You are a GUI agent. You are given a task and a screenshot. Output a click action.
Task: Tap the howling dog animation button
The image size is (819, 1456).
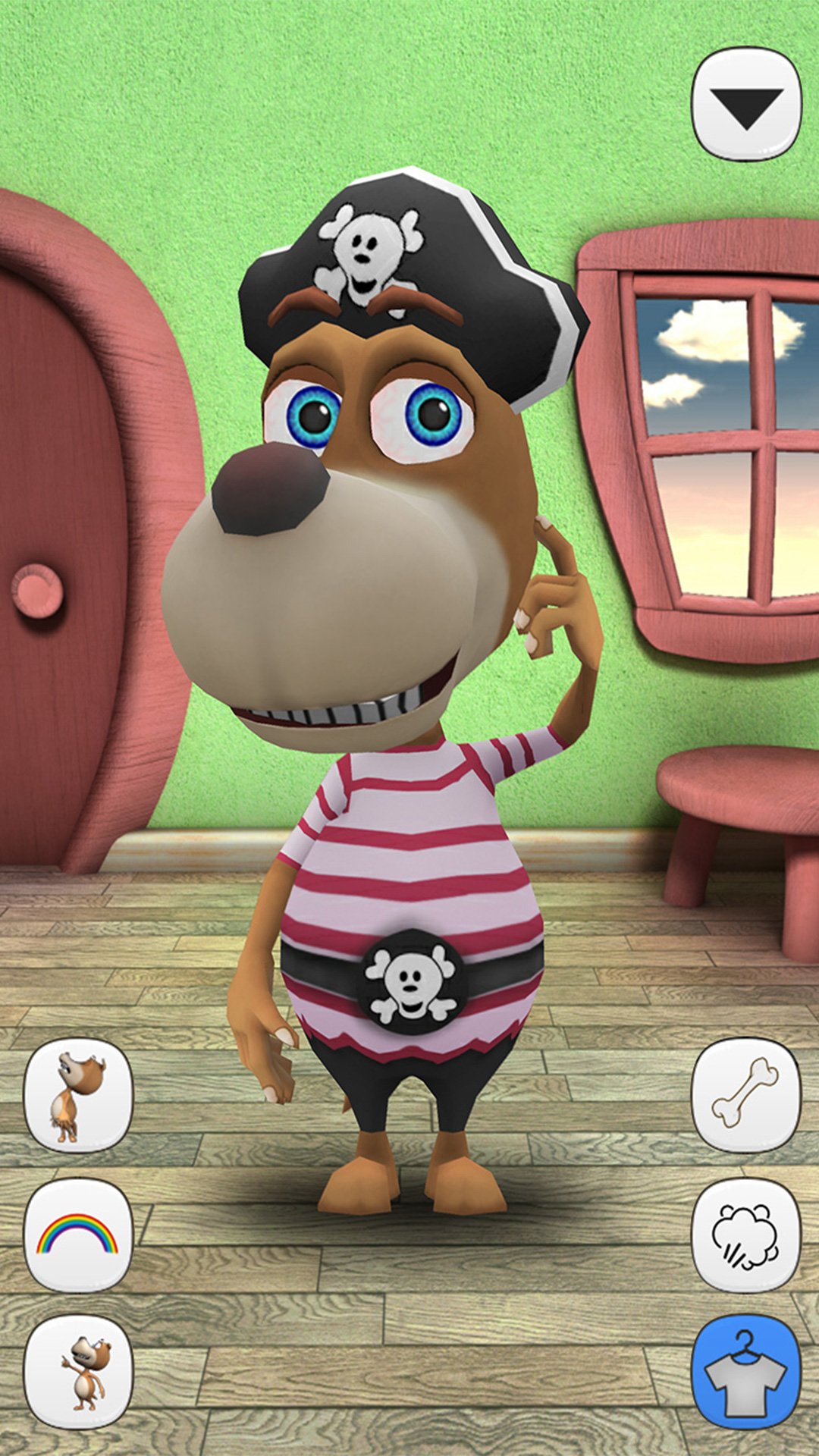click(78, 1094)
